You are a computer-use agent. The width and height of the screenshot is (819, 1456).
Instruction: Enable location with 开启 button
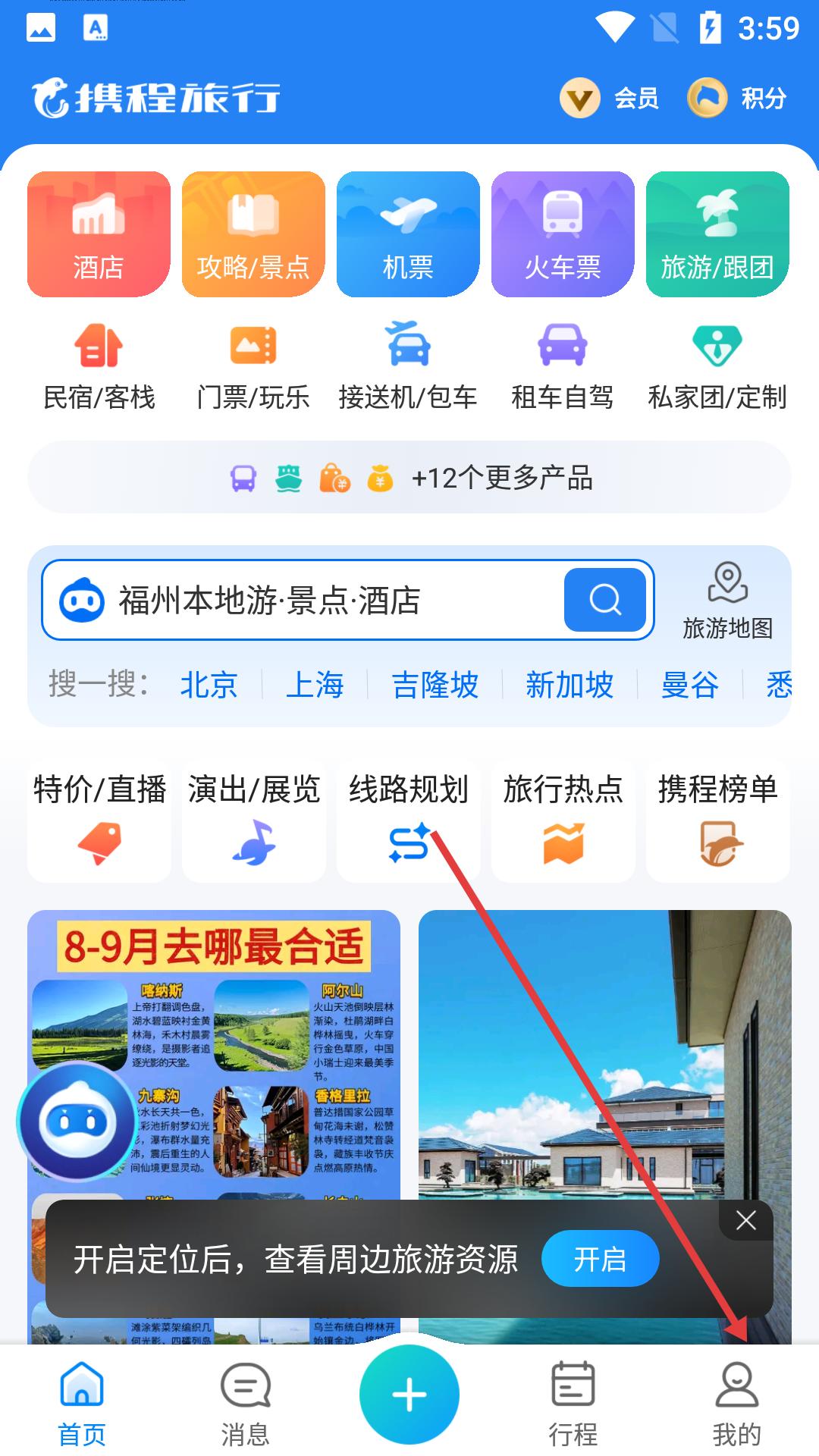pos(600,1260)
